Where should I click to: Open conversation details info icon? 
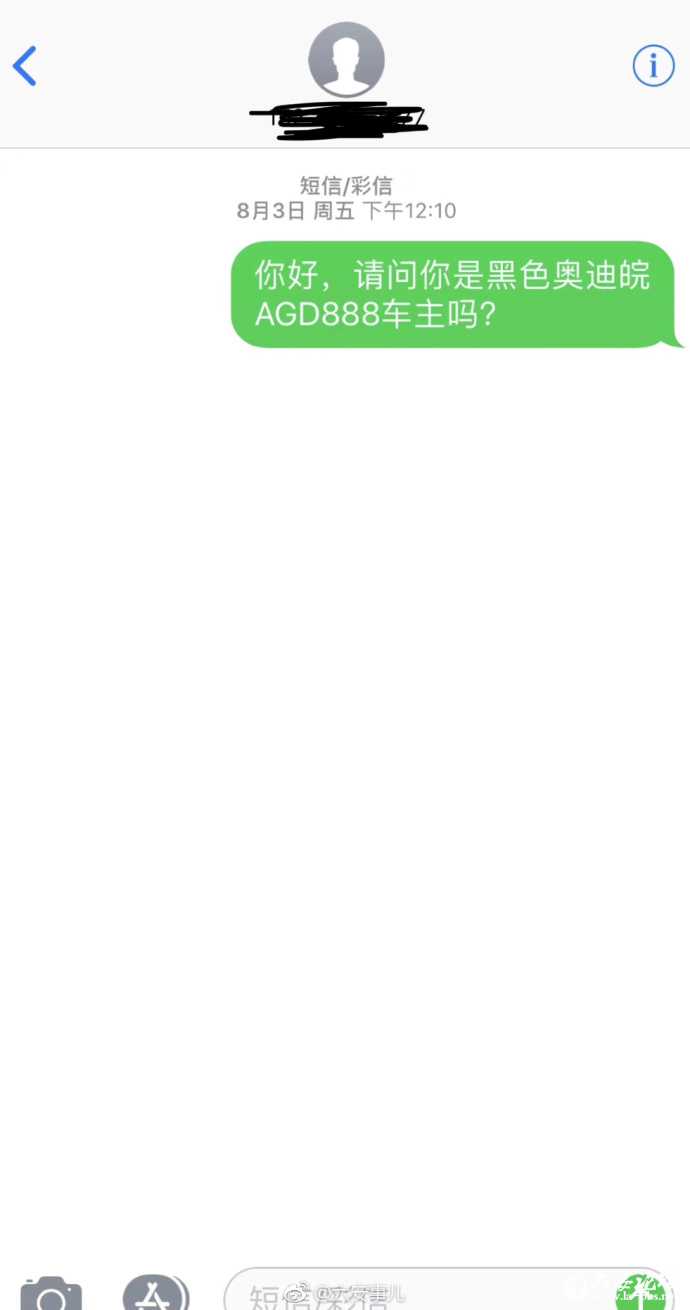click(x=653, y=66)
